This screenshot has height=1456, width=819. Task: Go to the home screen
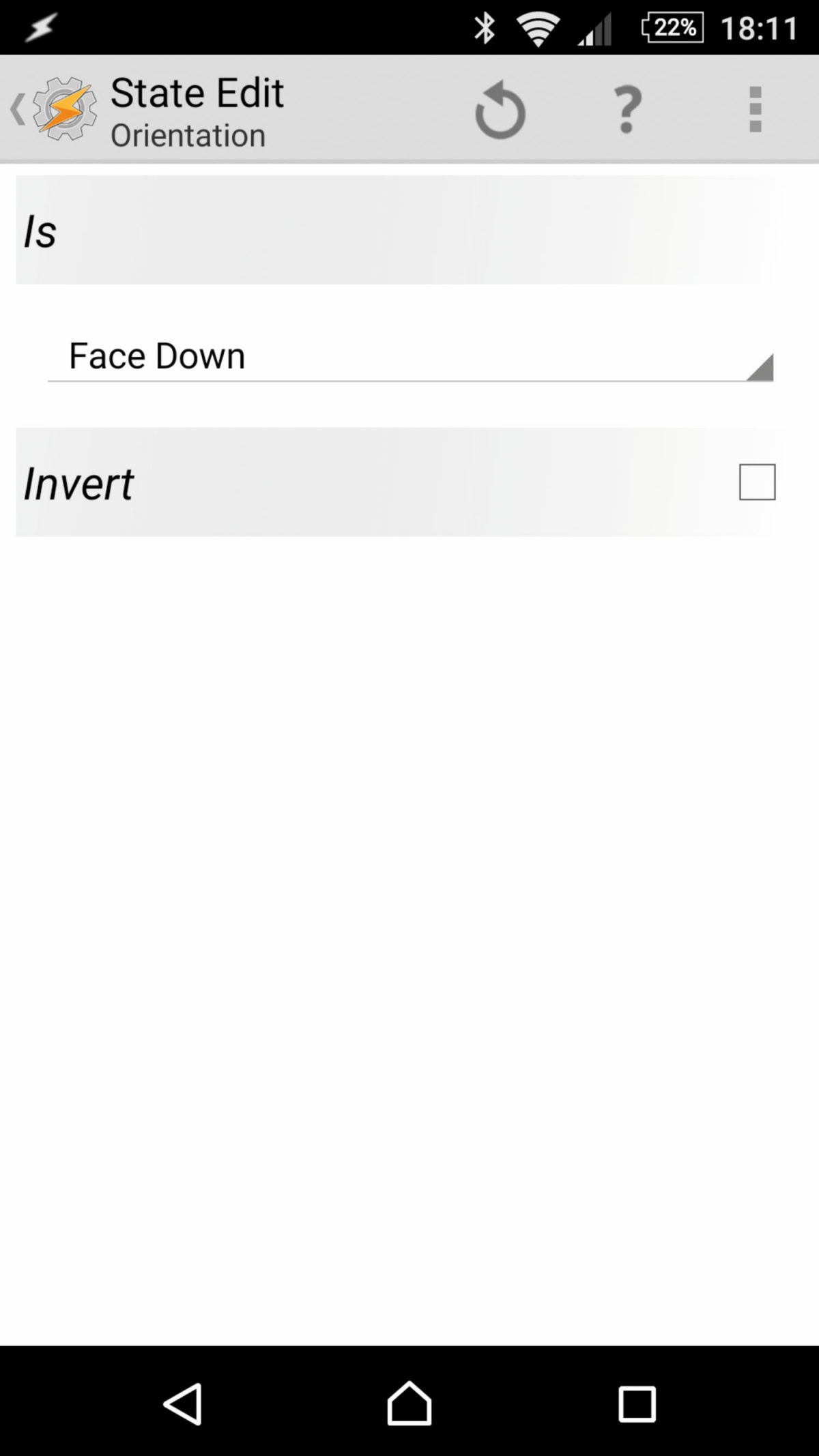[409, 1403]
